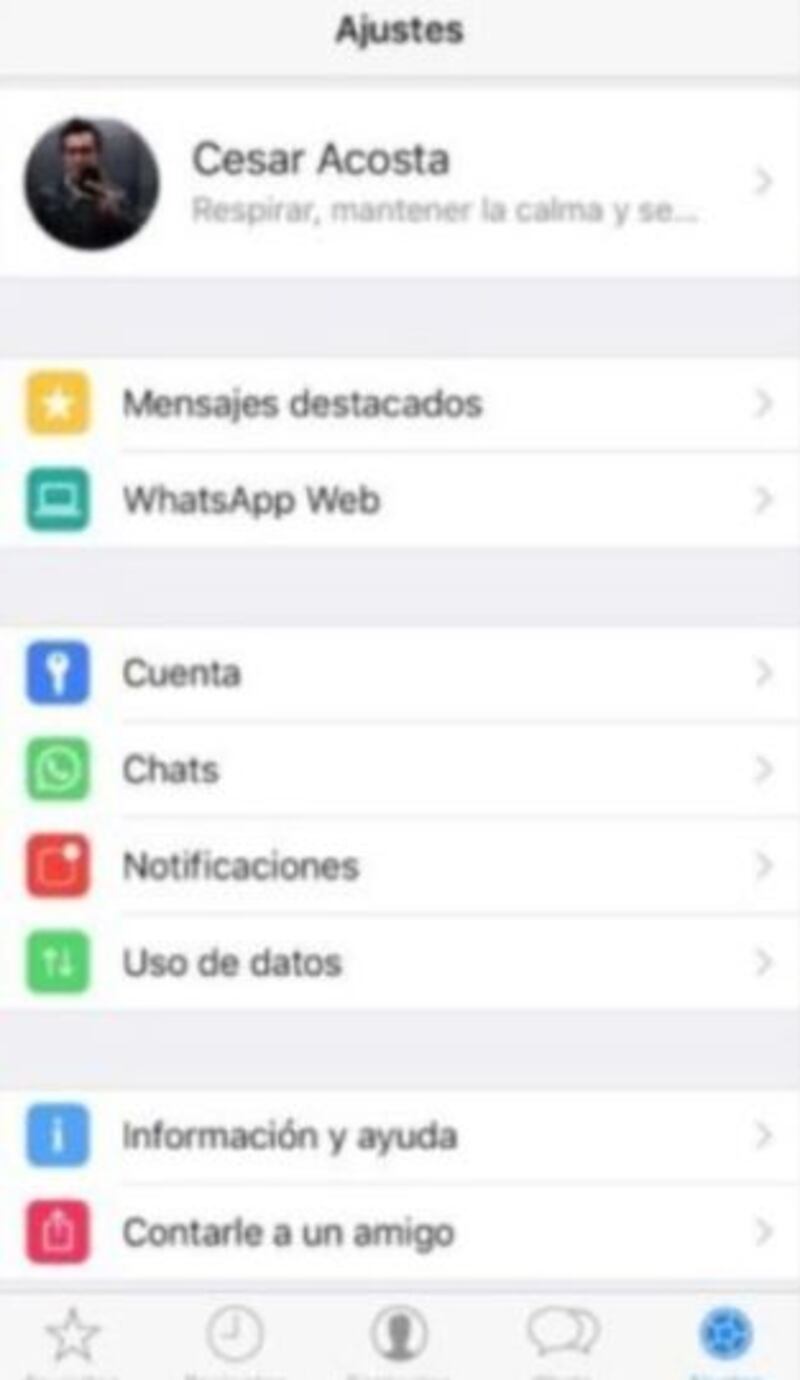Image resolution: width=800 pixels, height=1380 pixels.
Task: Open Uso de datos
Action: pos(400,962)
